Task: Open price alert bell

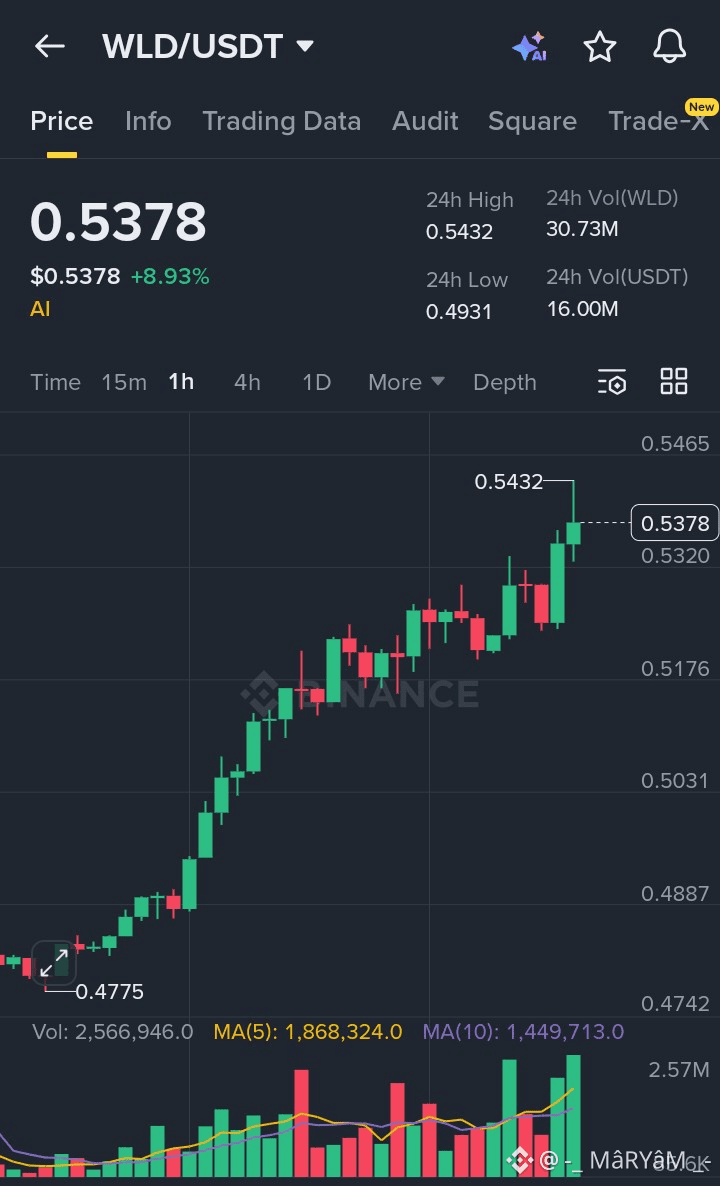Action: (669, 46)
